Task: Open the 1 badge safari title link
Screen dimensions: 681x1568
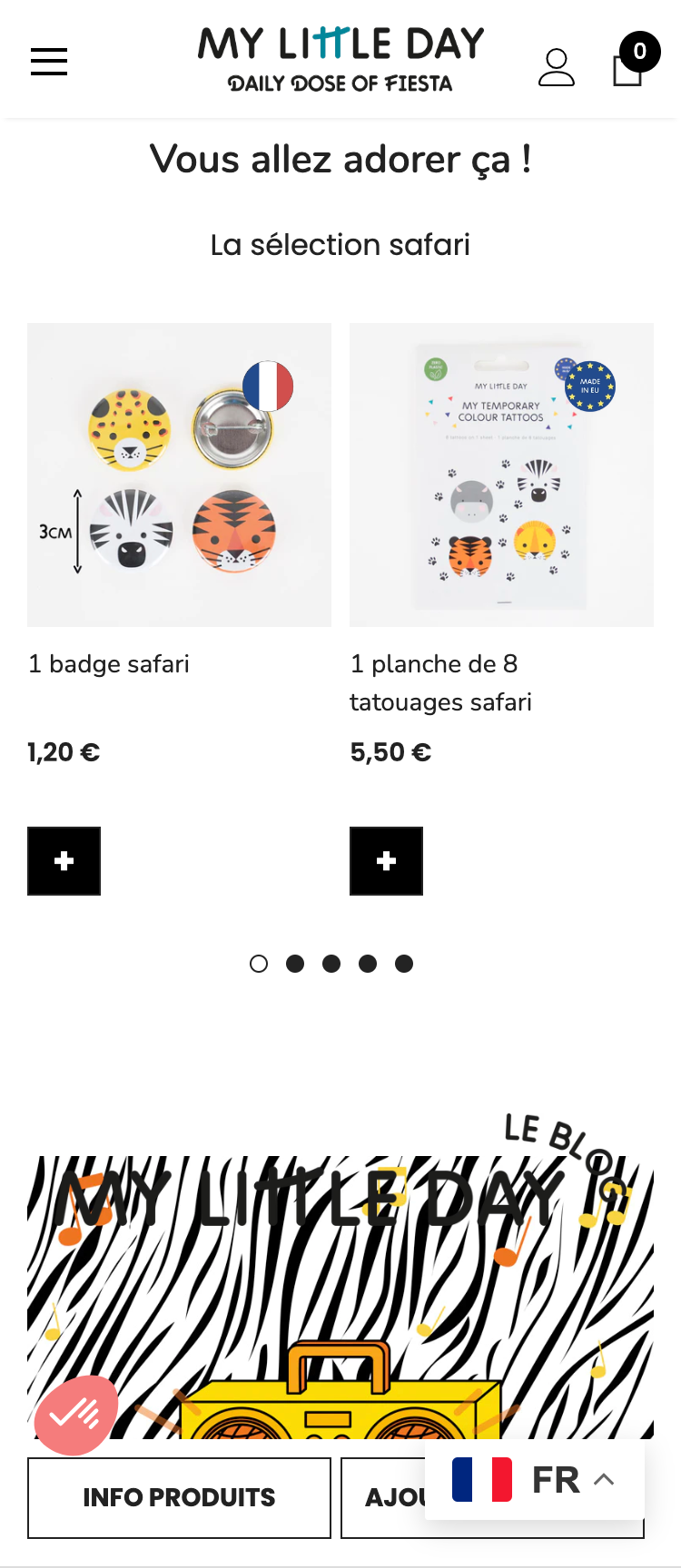Action: [109, 664]
